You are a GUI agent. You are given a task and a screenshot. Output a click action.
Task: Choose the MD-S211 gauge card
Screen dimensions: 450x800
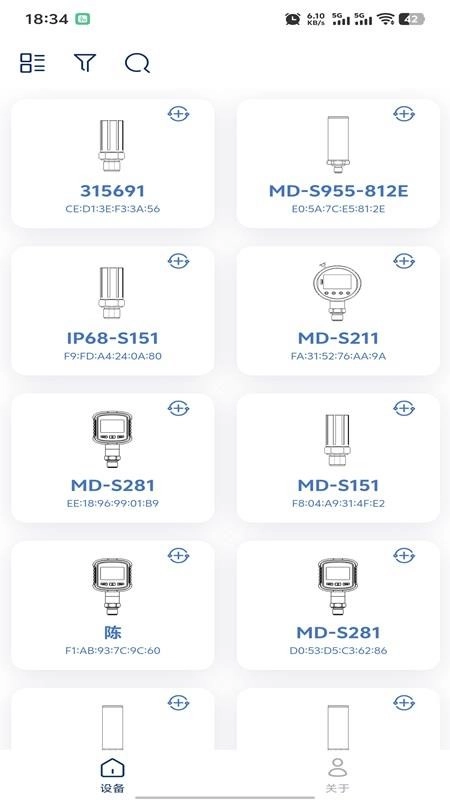pos(338,311)
